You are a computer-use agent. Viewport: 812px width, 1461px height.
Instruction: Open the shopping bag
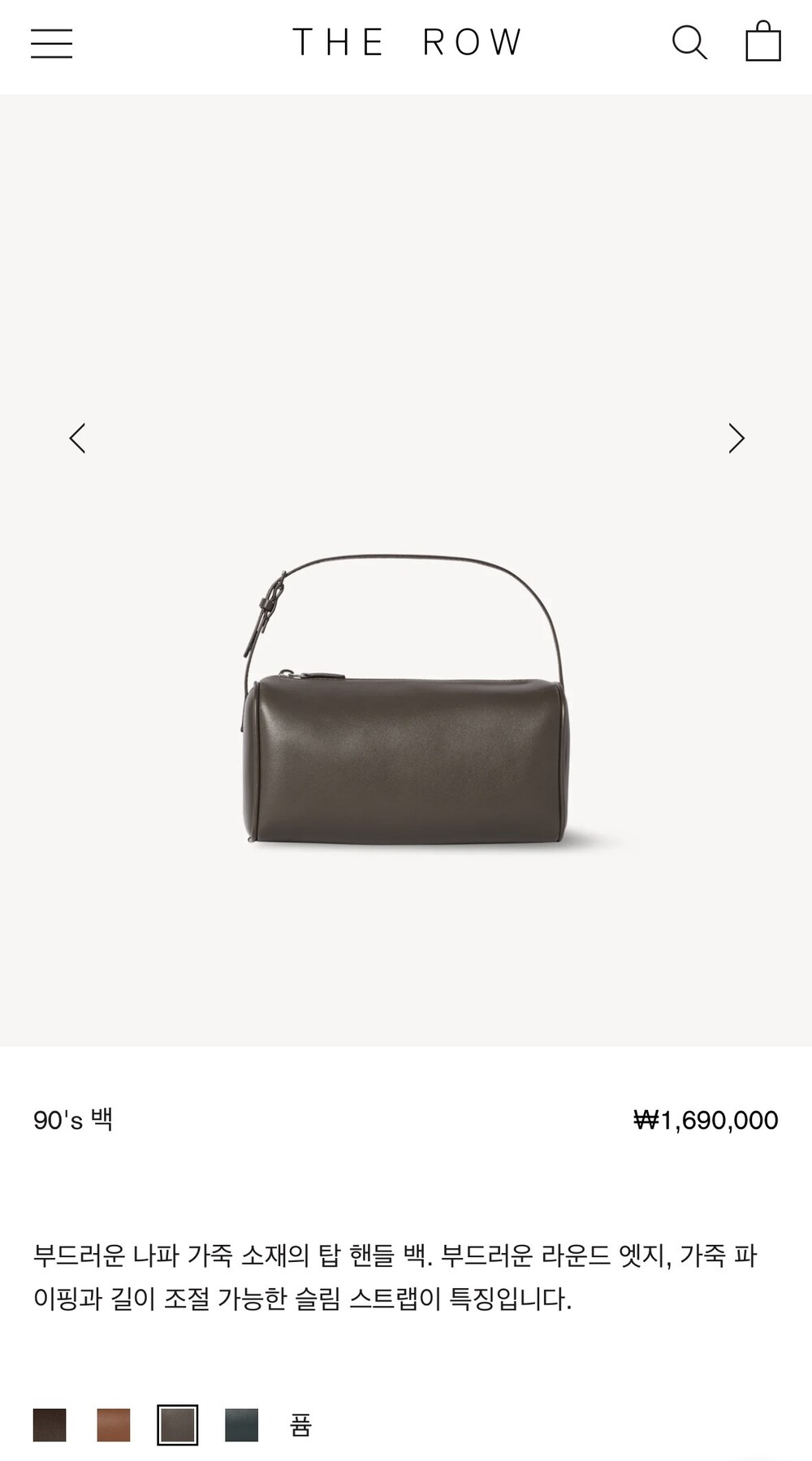click(x=763, y=41)
